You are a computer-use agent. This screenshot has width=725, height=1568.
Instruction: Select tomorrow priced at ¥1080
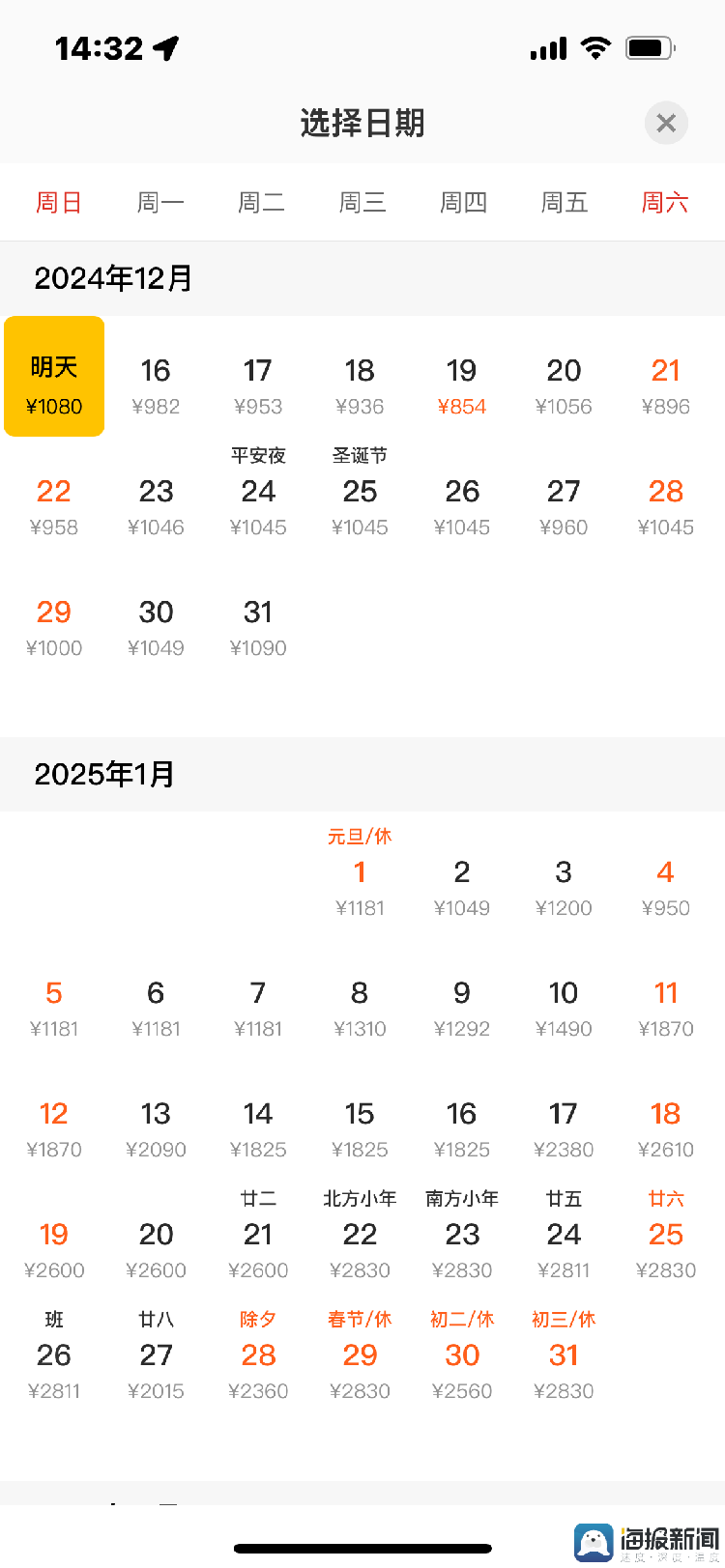54,377
